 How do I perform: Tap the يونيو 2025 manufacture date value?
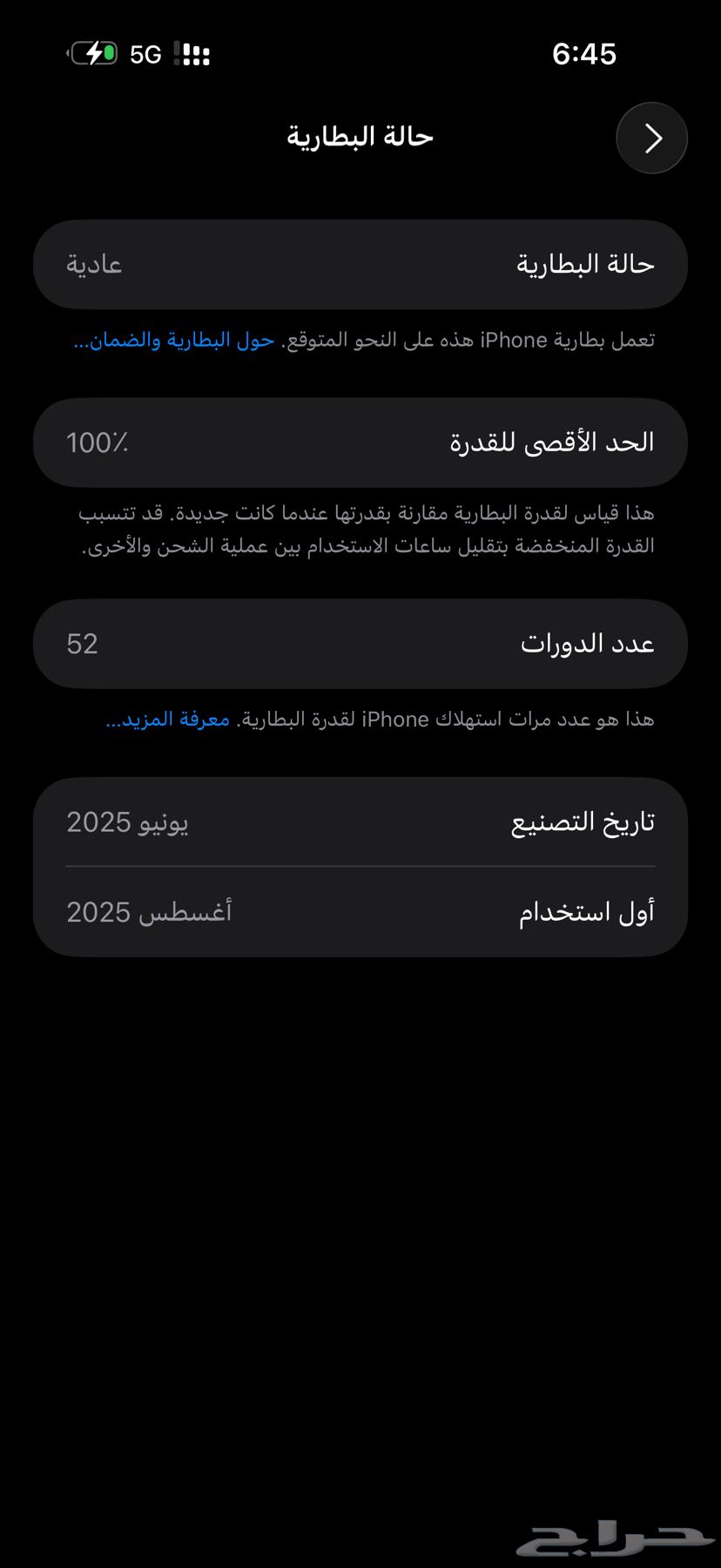click(129, 821)
